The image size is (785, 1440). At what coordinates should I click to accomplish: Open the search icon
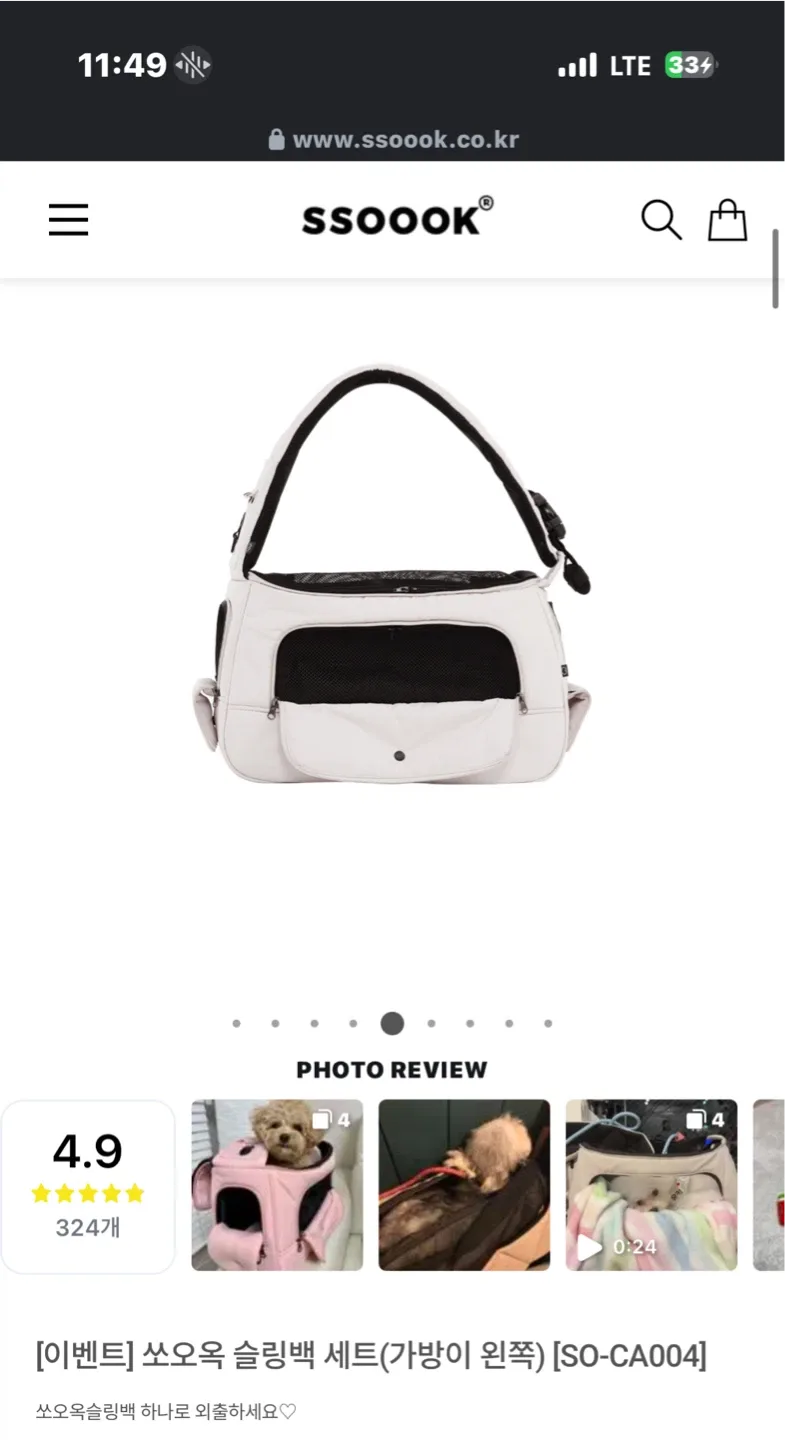click(661, 220)
